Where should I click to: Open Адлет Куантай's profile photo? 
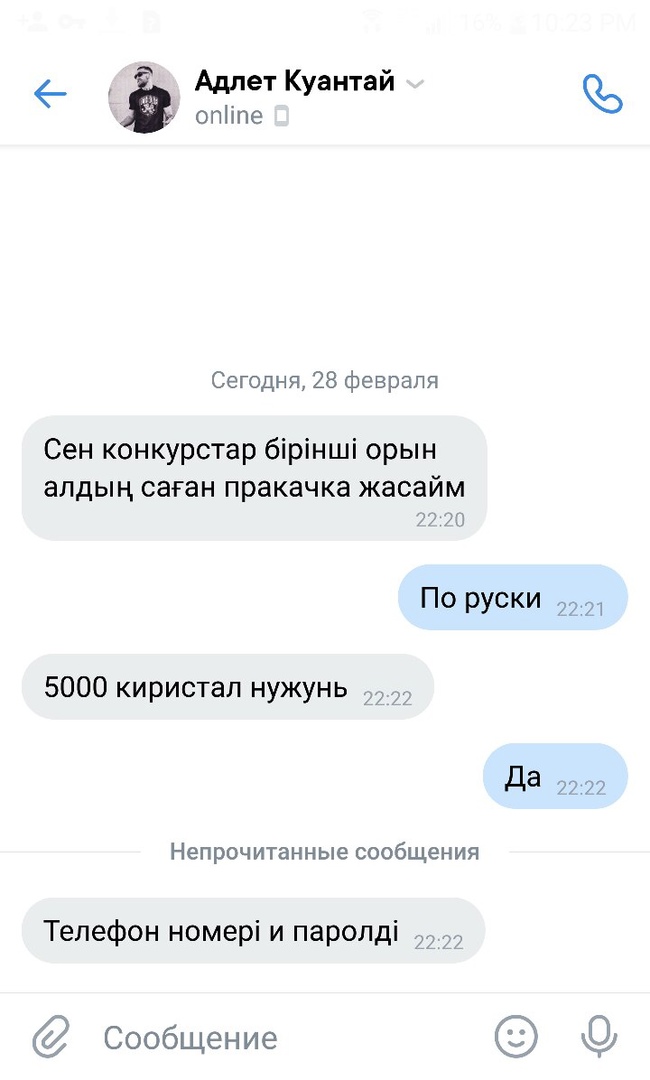[x=144, y=97]
